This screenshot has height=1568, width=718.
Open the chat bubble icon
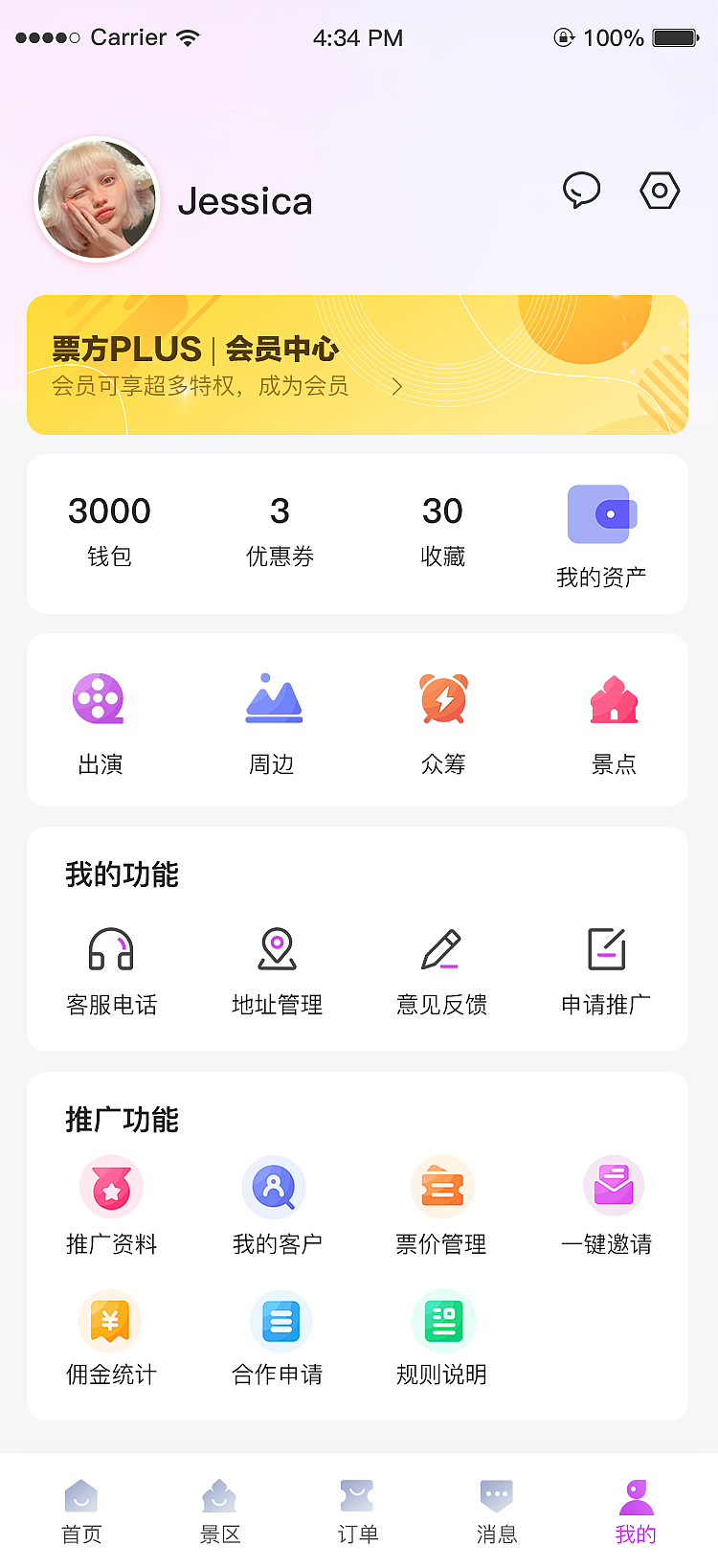click(x=581, y=191)
